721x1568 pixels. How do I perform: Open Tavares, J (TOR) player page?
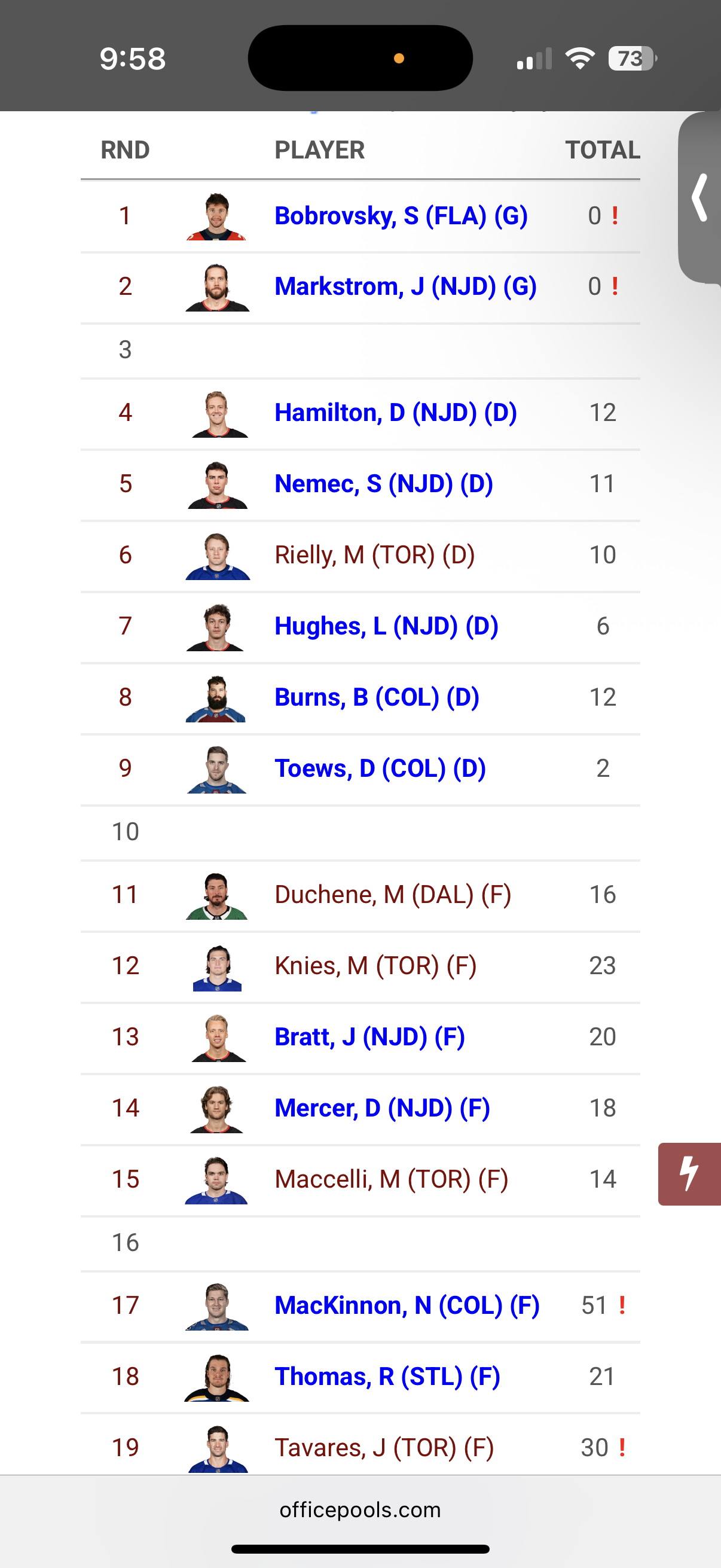point(384,1448)
